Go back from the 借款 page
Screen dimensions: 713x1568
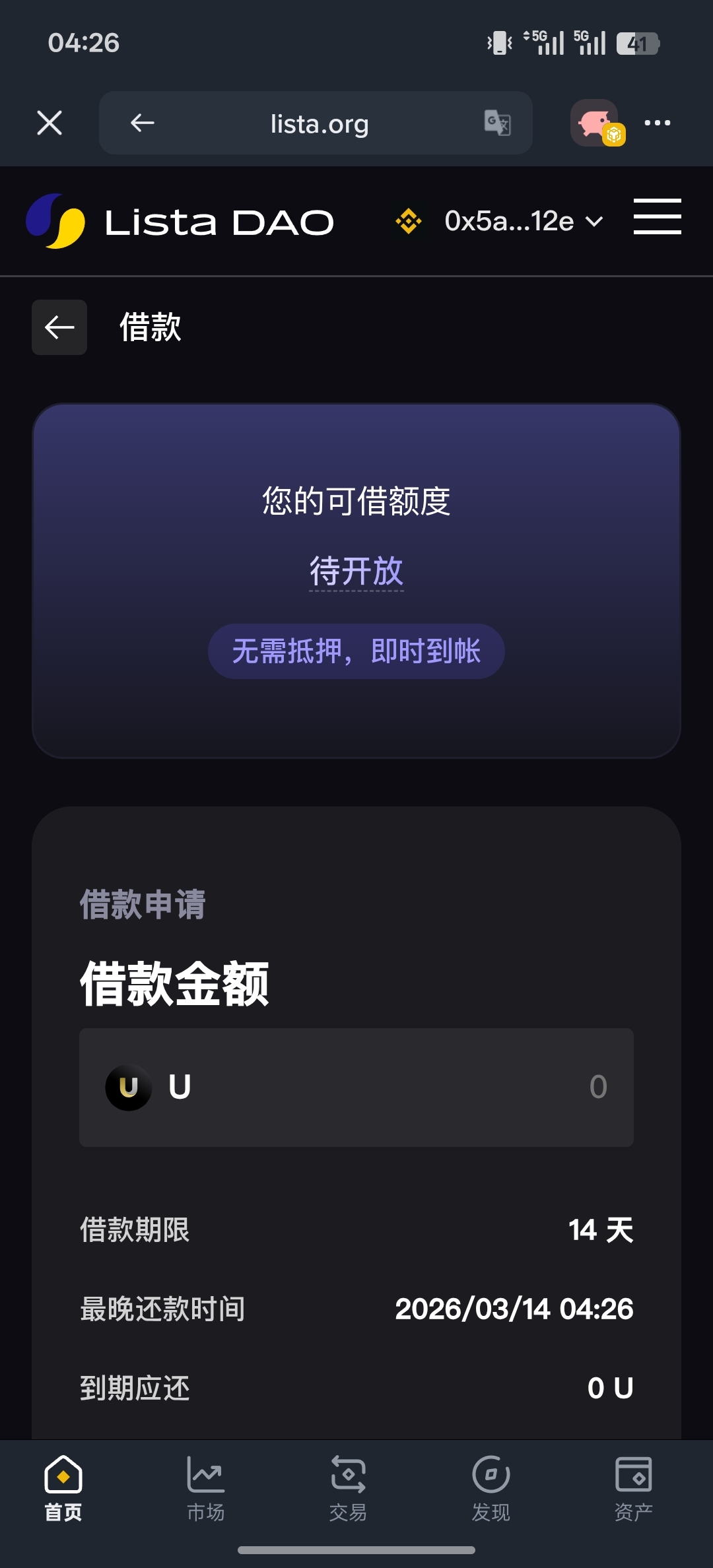click(59, 327)
